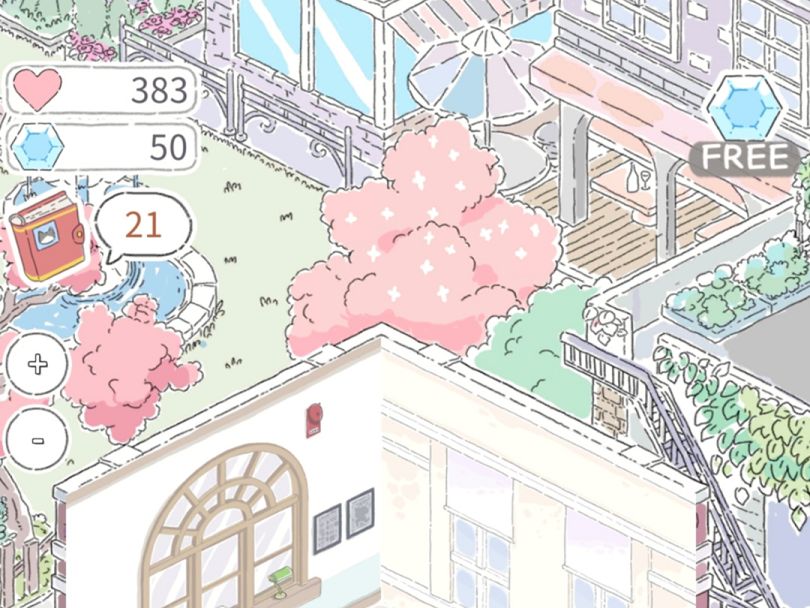Open the gems counter showing 50
This screenshot has height=608, width=810.
tap(103, 147)
